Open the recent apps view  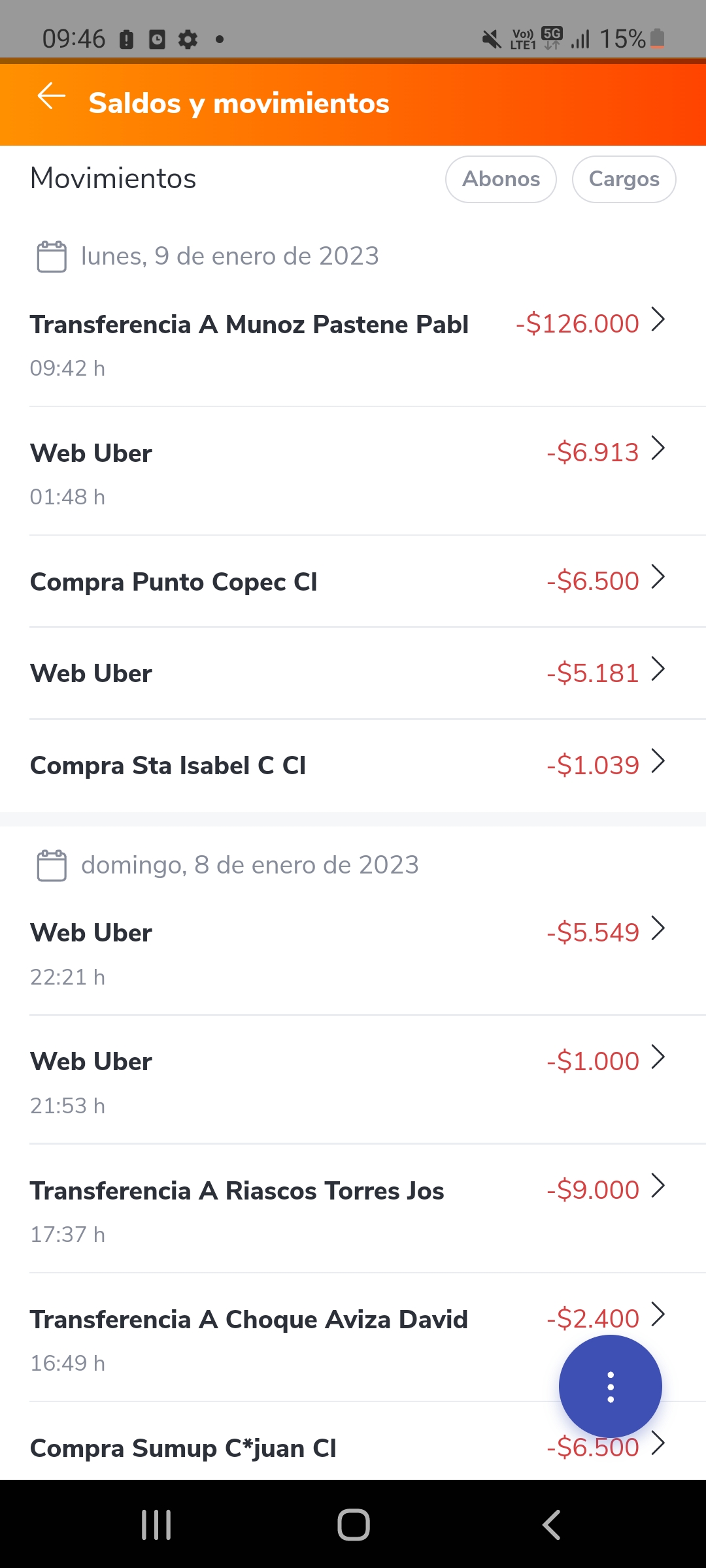[x=156, y=1525]
